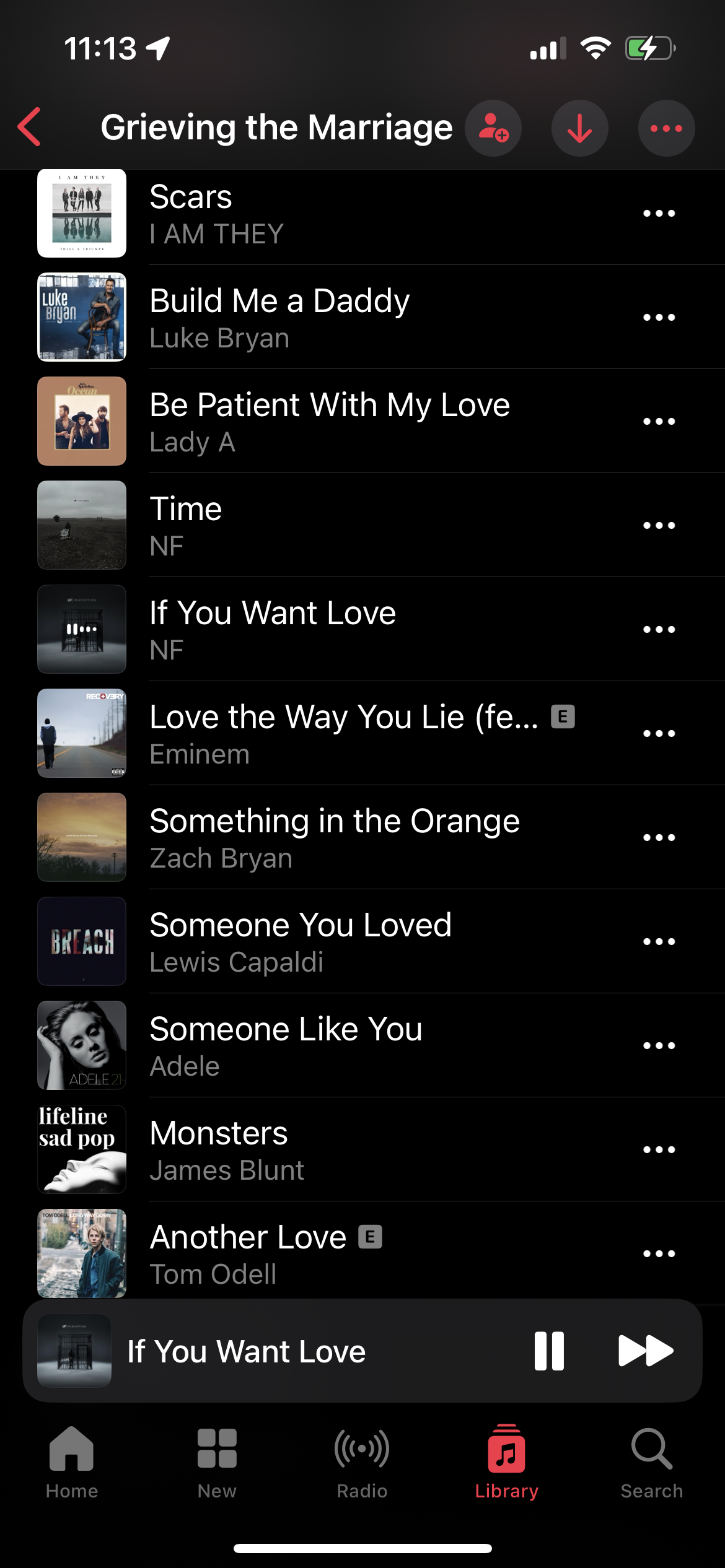Image resolution: width=725 pixels, height=1568 pixels.
Task: Skip to the next track
Action: 646,1351
